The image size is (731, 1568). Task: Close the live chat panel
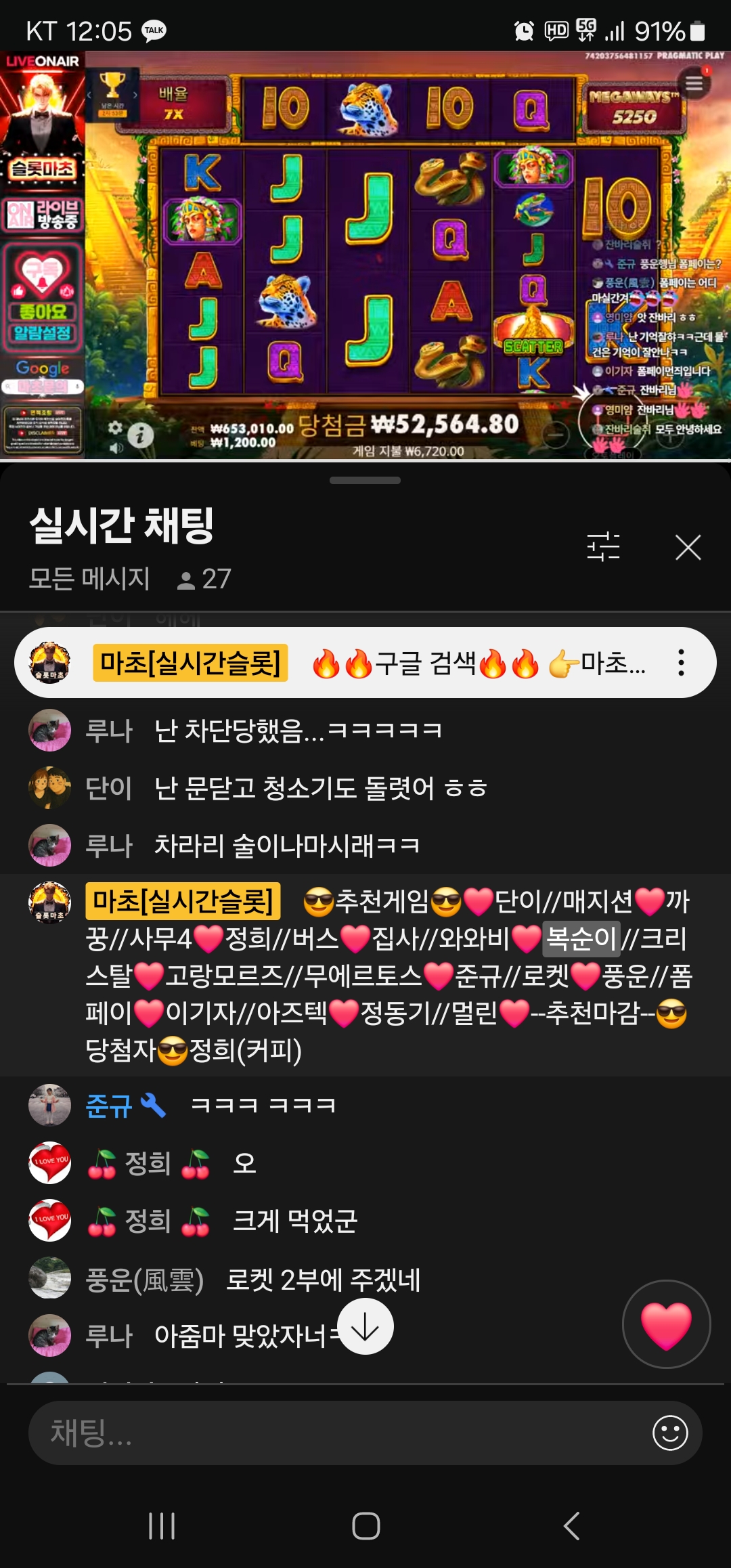tap(688, 547)
